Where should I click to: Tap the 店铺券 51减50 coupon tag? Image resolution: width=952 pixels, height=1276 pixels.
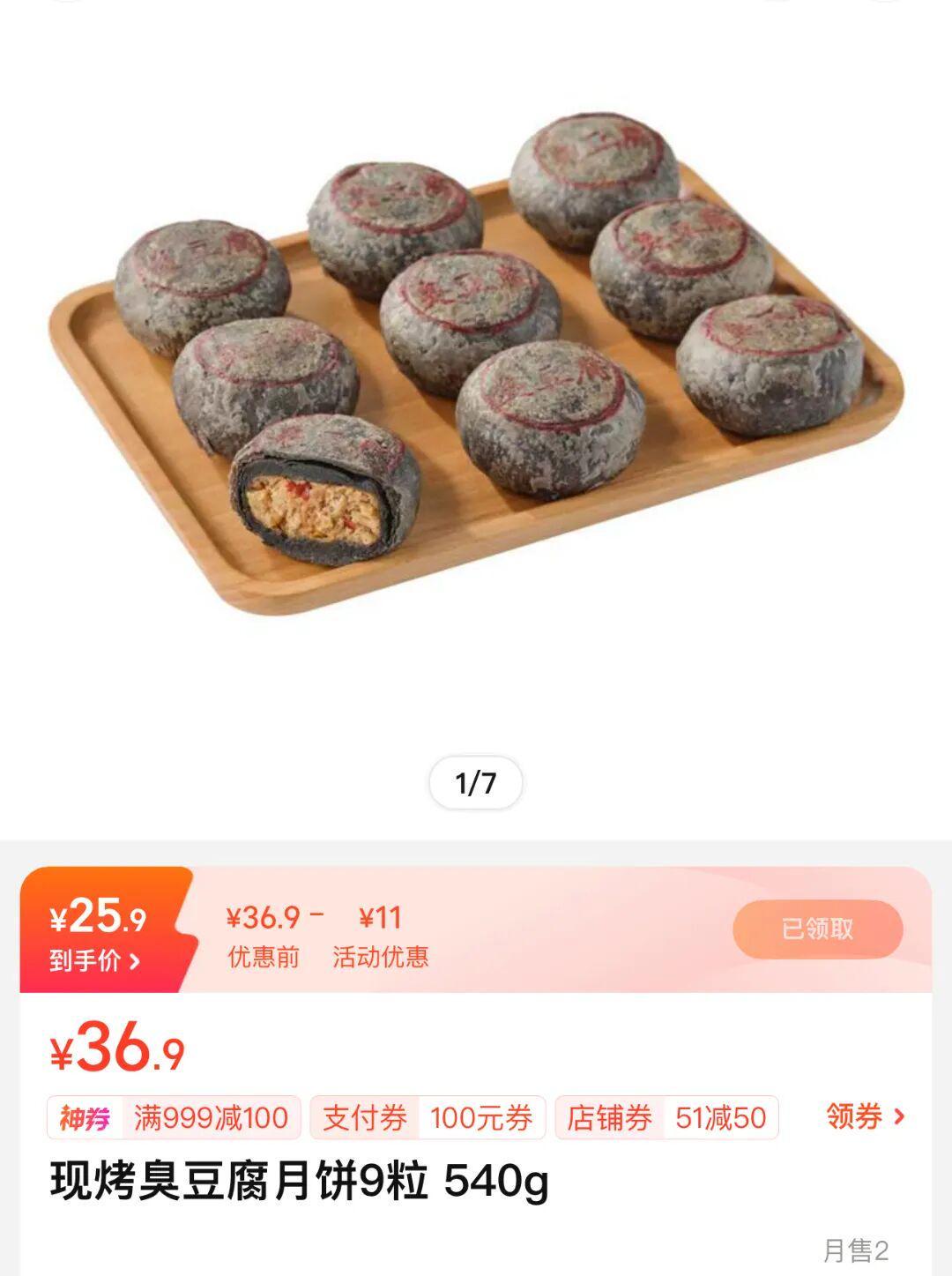(666, 1118)
